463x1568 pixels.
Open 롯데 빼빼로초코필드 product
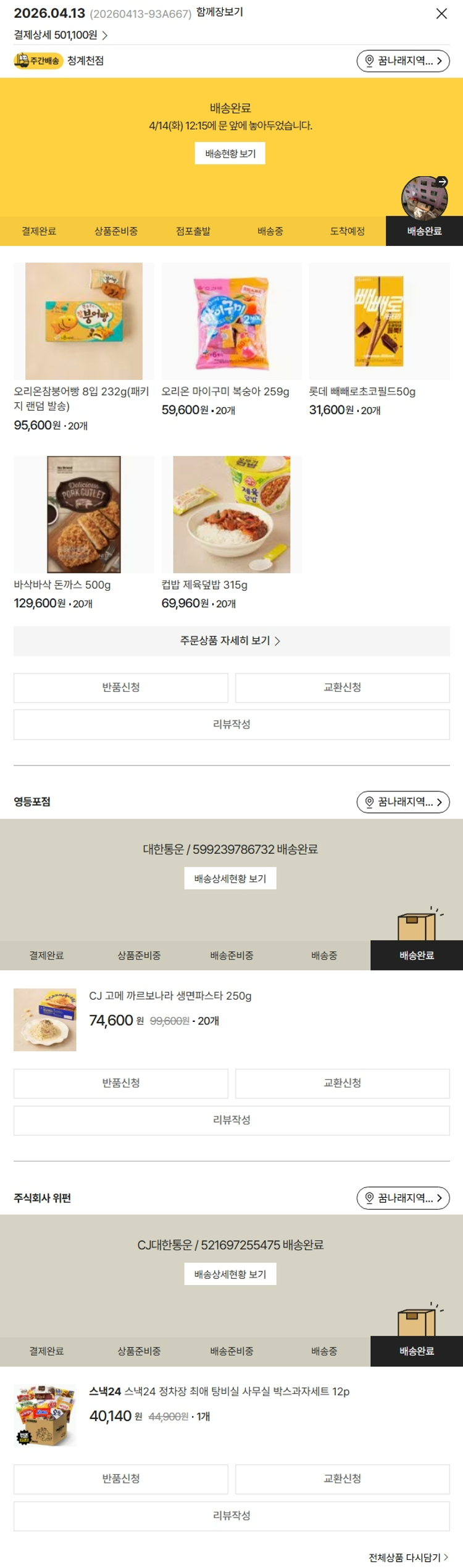click(378, 321)
